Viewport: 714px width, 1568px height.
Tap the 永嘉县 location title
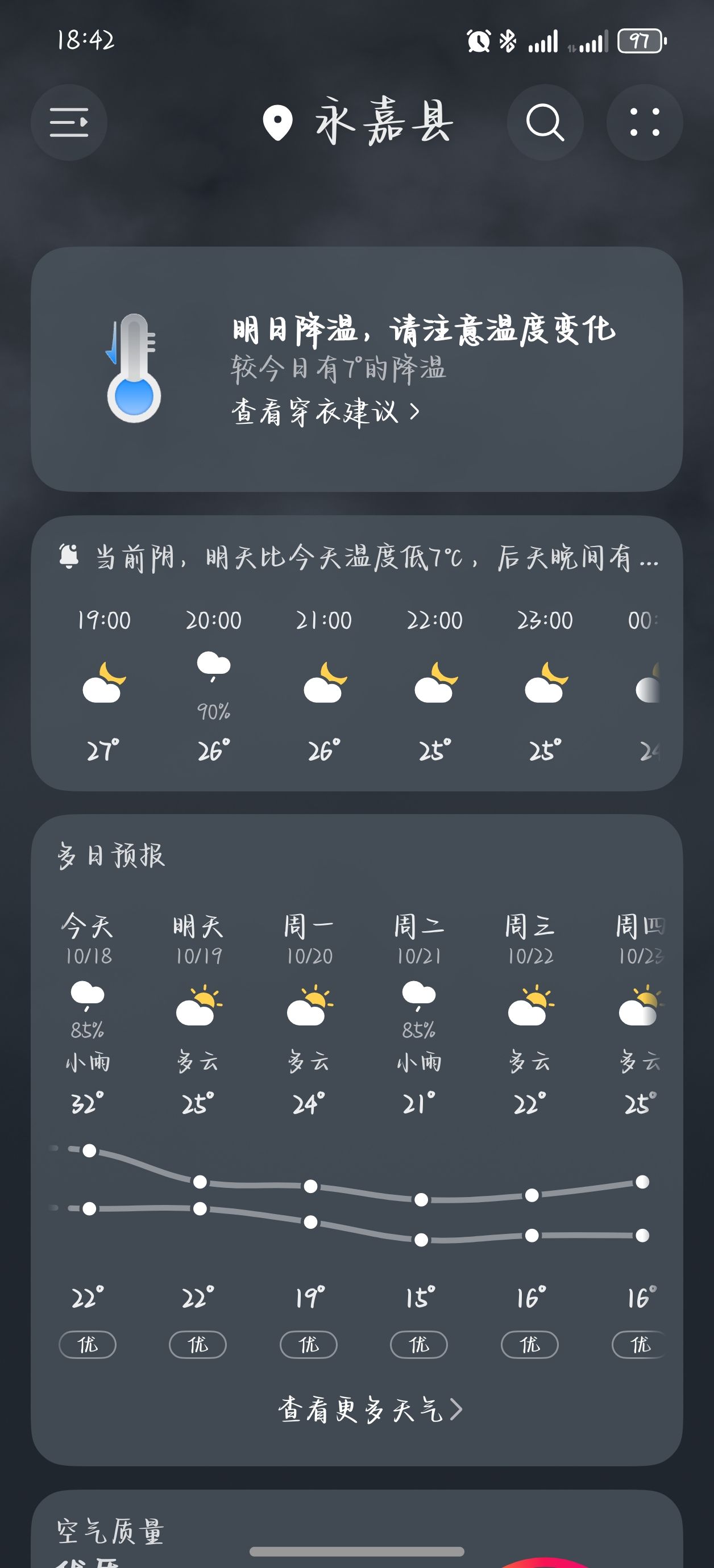(383, 121)
